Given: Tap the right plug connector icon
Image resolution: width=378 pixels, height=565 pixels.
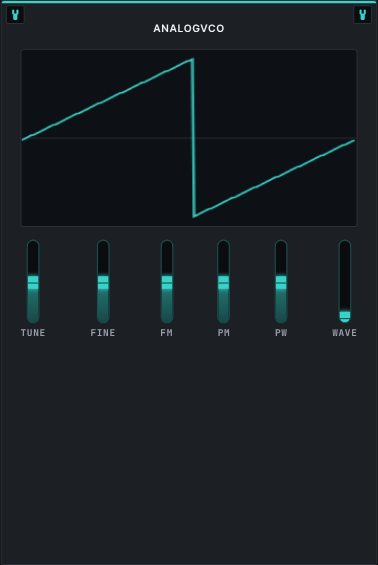Looking at the screenshot, I should 363,15.
